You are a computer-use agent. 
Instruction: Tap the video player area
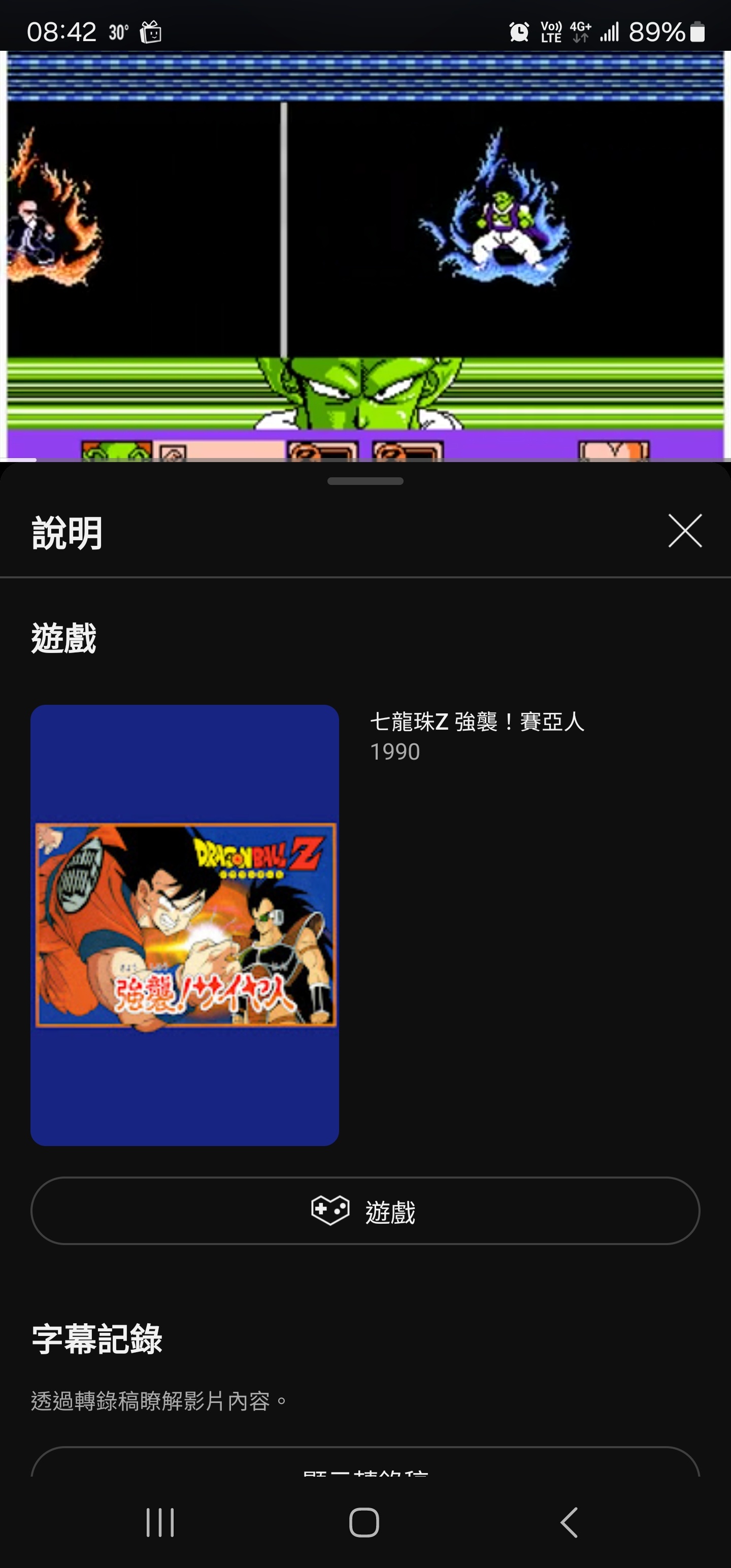pyautogui.click(x=365, y=255)
